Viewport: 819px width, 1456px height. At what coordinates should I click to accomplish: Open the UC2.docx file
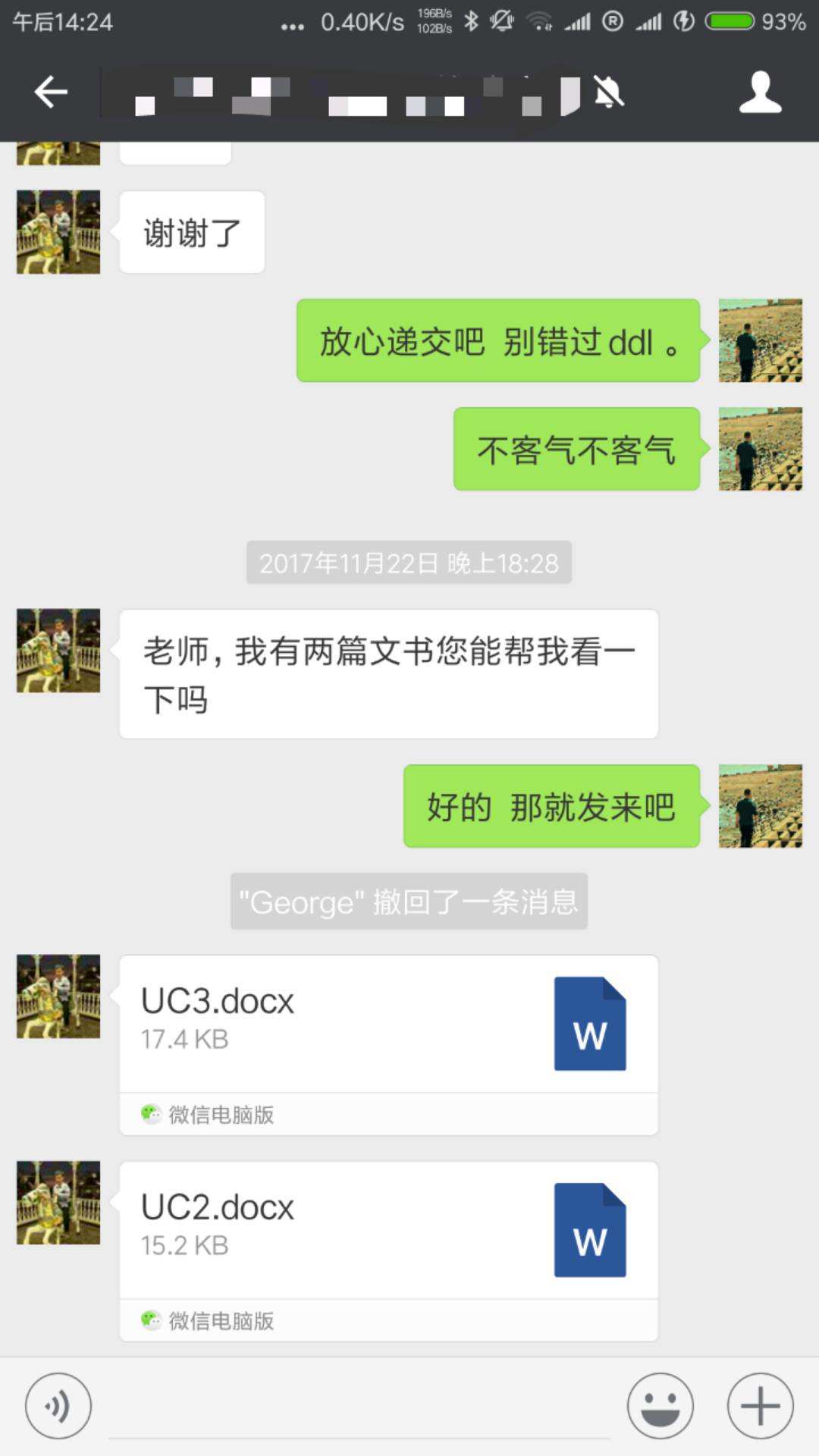[x=388, y=1230]
